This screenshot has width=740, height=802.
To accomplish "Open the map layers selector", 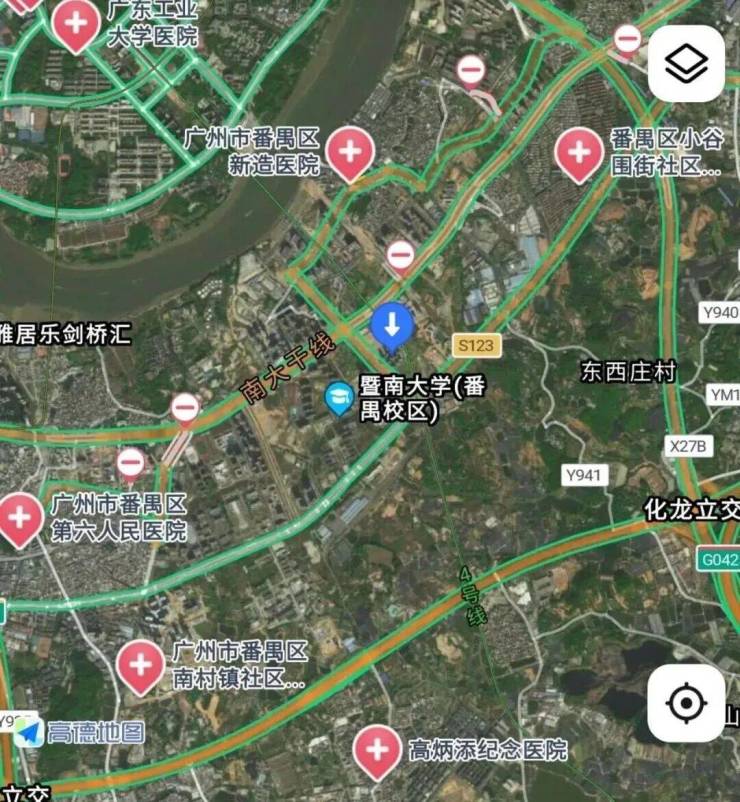I will [686, 64].
